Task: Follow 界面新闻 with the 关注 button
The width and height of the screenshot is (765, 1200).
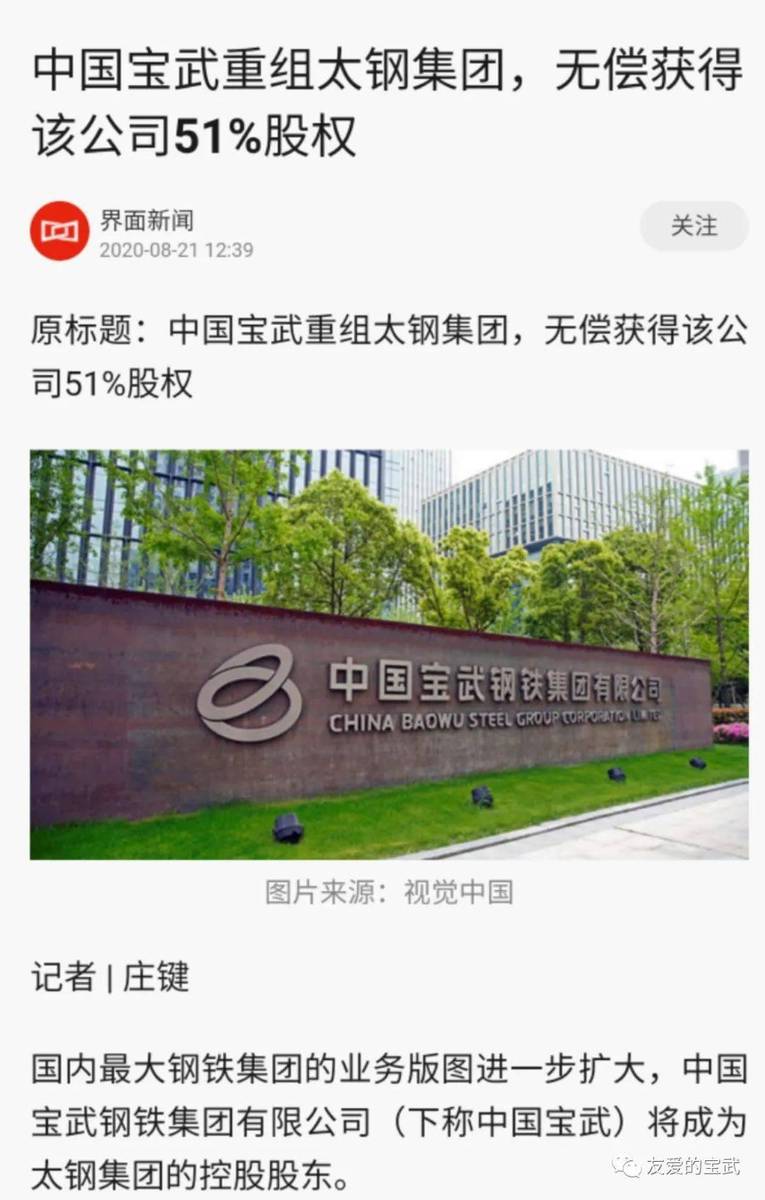Action: [x=693, y=226]
